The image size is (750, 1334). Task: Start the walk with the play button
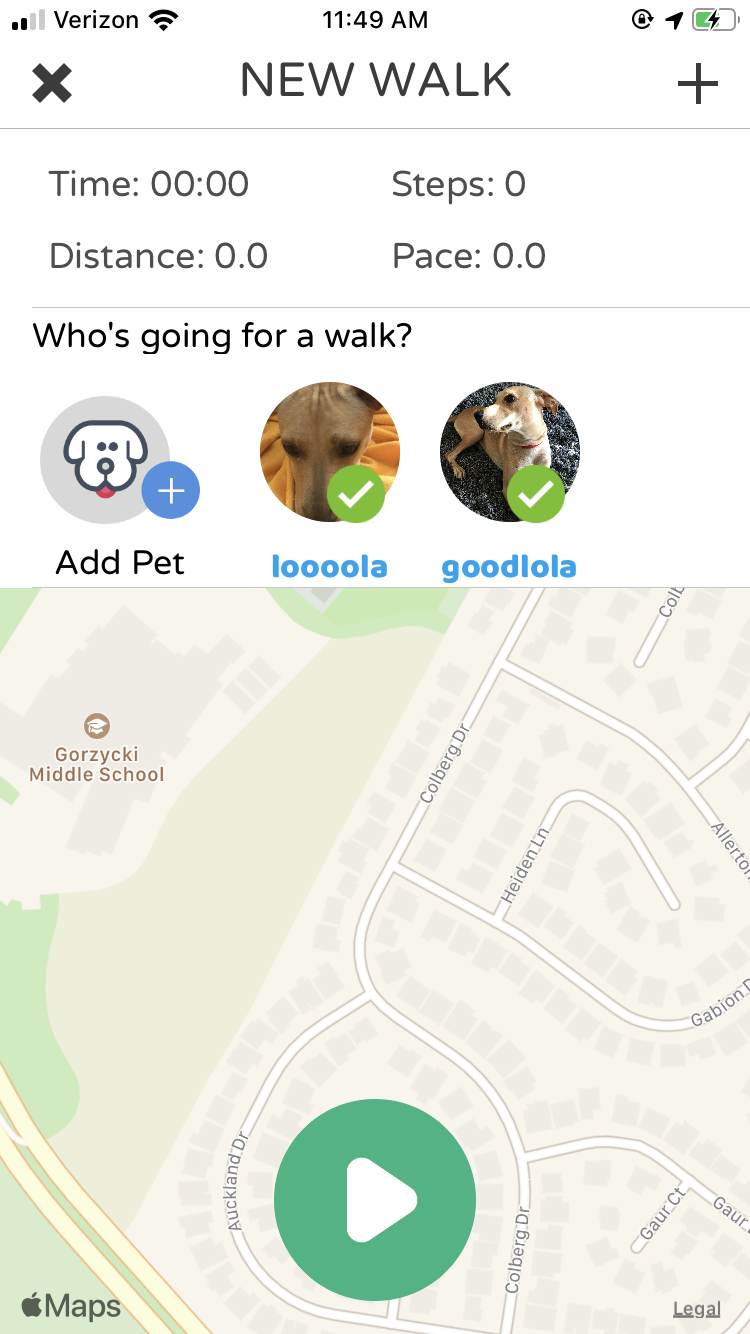pos(375,1200)
